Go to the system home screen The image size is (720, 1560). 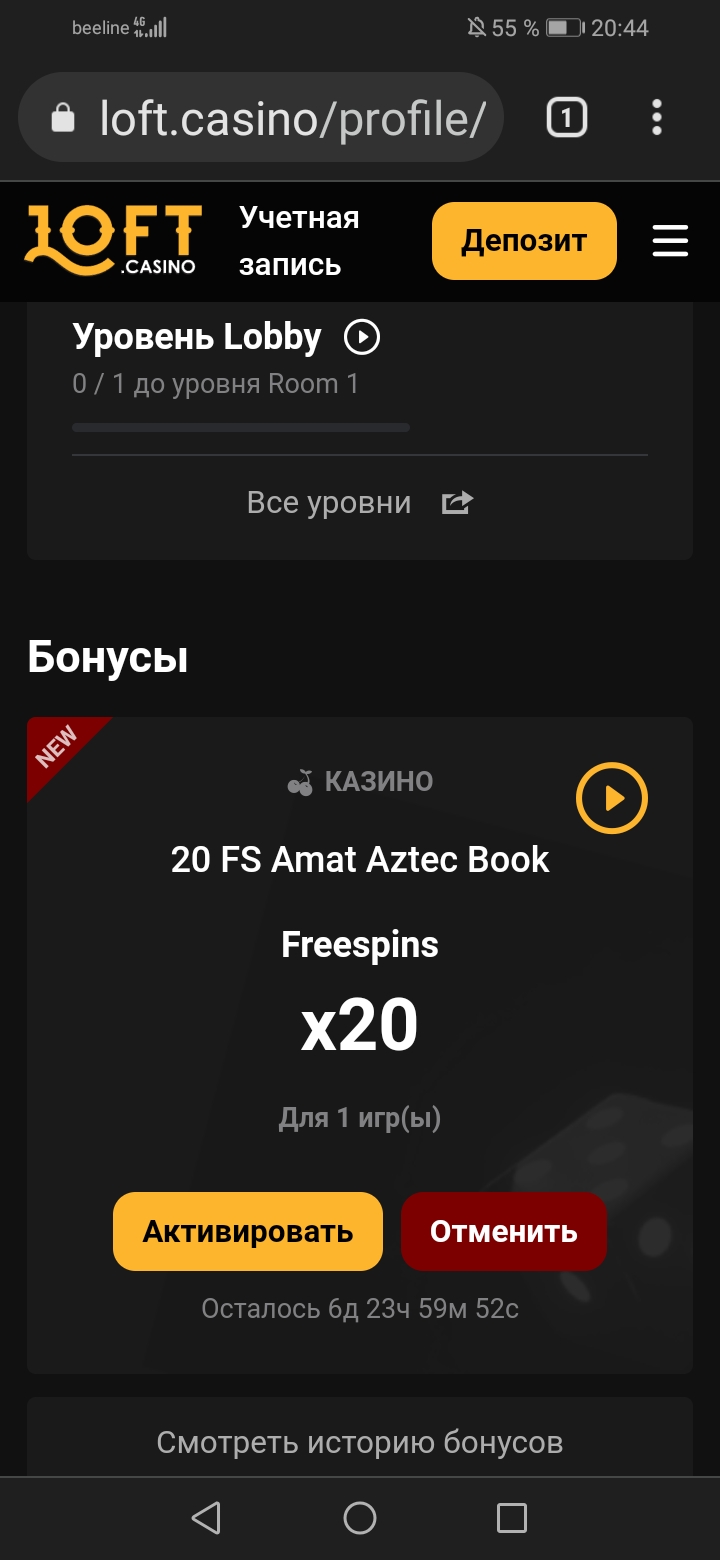(360, 1518)
